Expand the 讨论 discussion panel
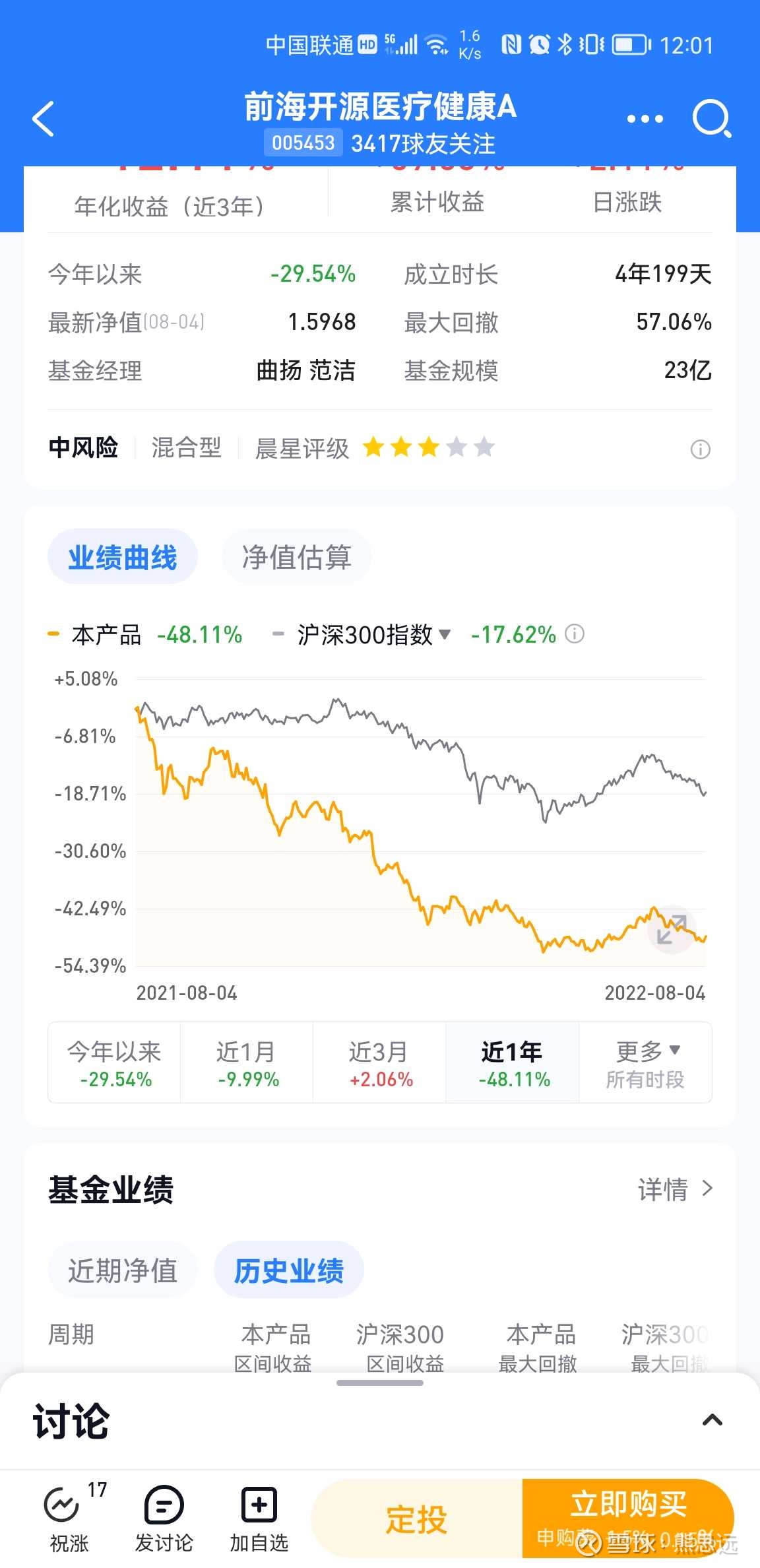 (712, 1420)
